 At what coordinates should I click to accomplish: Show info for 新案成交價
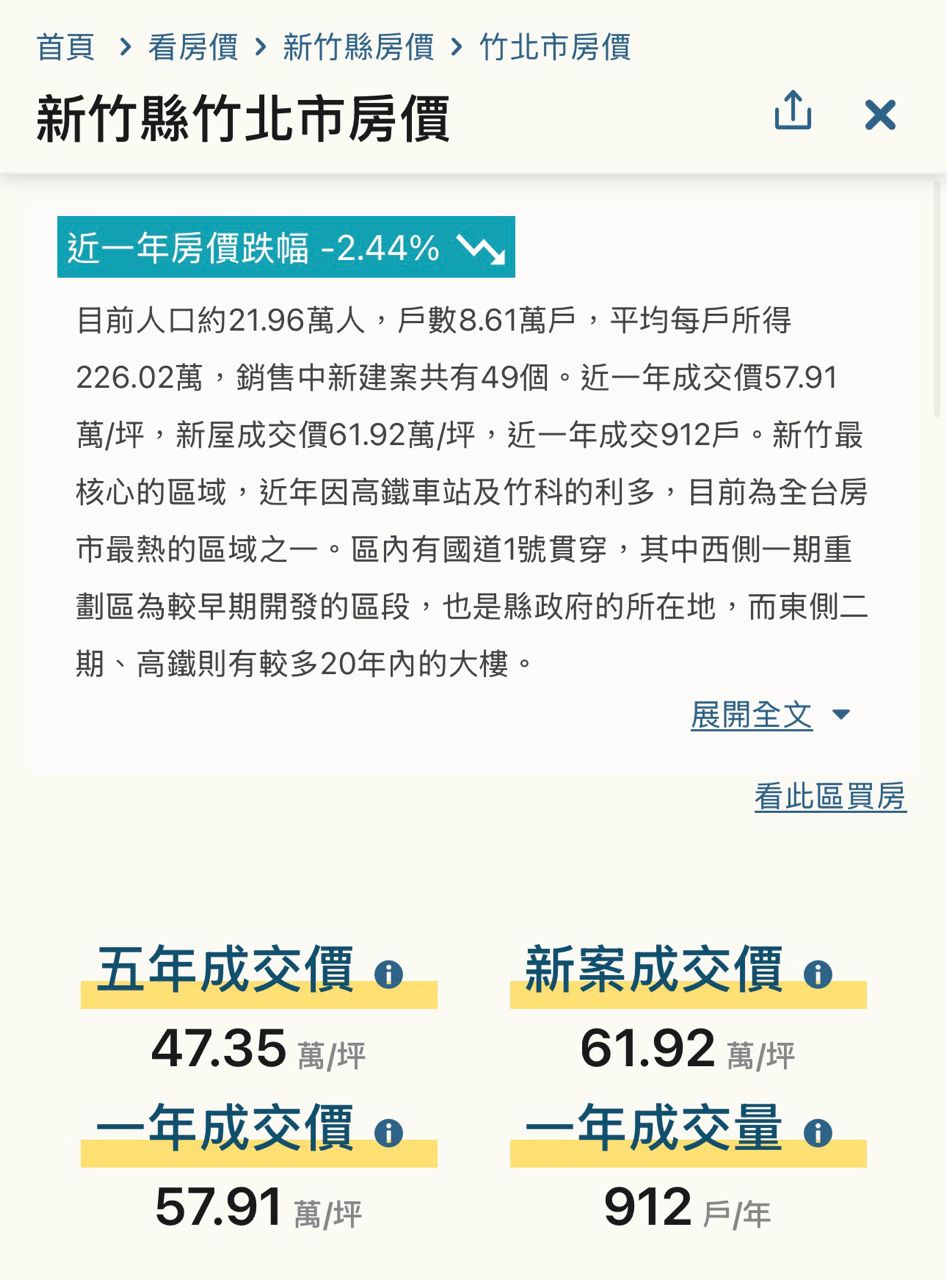[817, 973]
